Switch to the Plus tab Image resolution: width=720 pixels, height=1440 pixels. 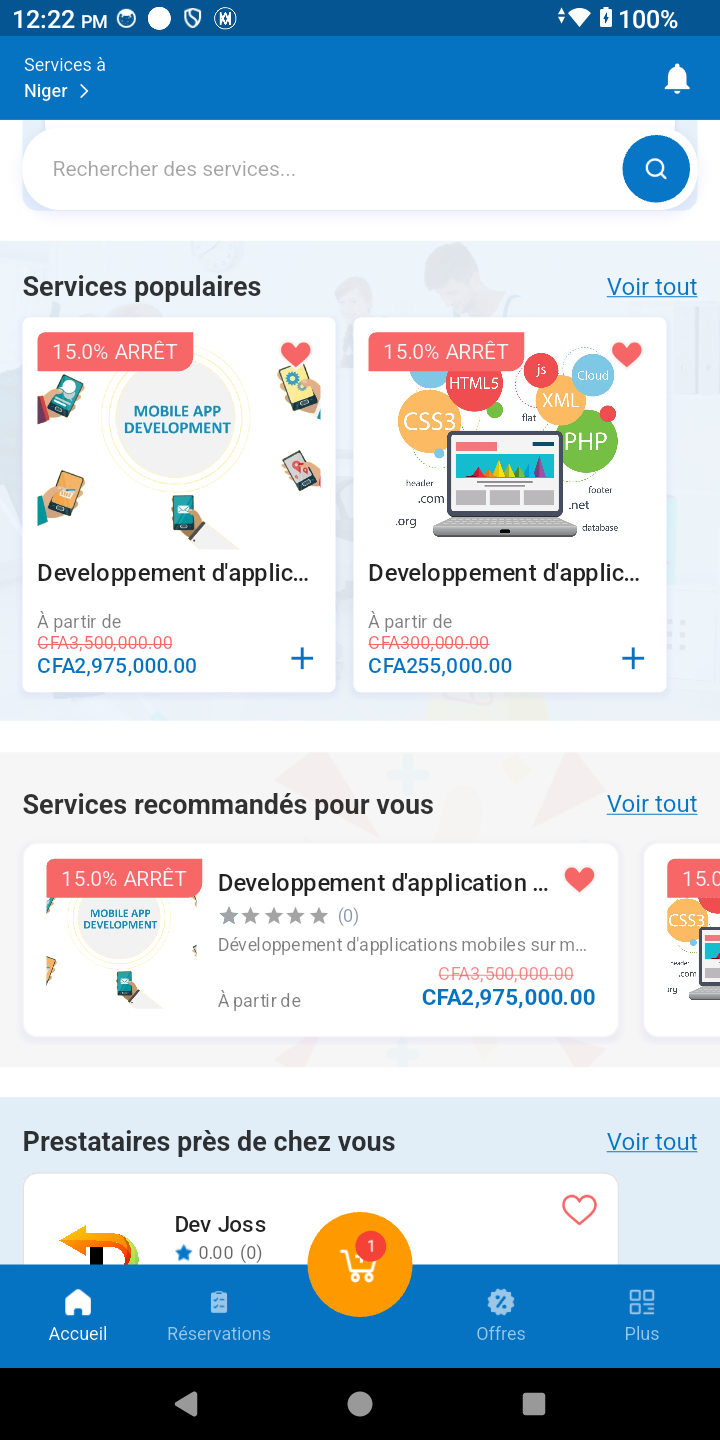[641, 1315]
